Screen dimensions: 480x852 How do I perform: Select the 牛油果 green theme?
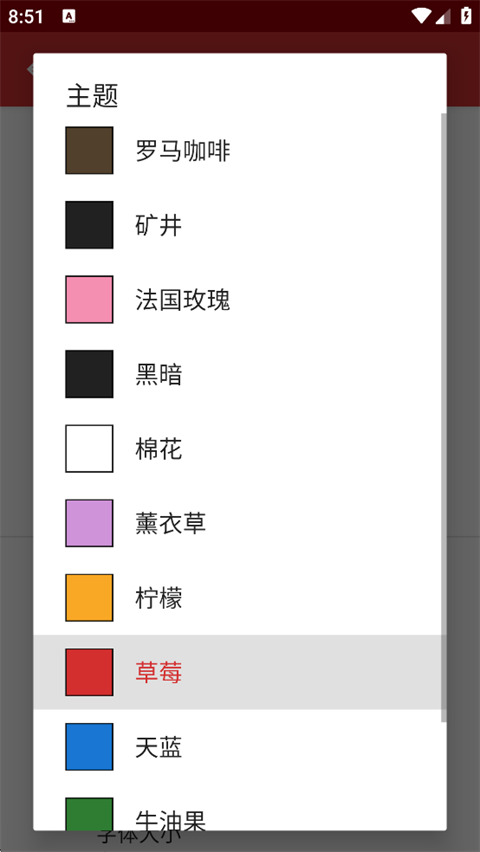click(240, 807)
